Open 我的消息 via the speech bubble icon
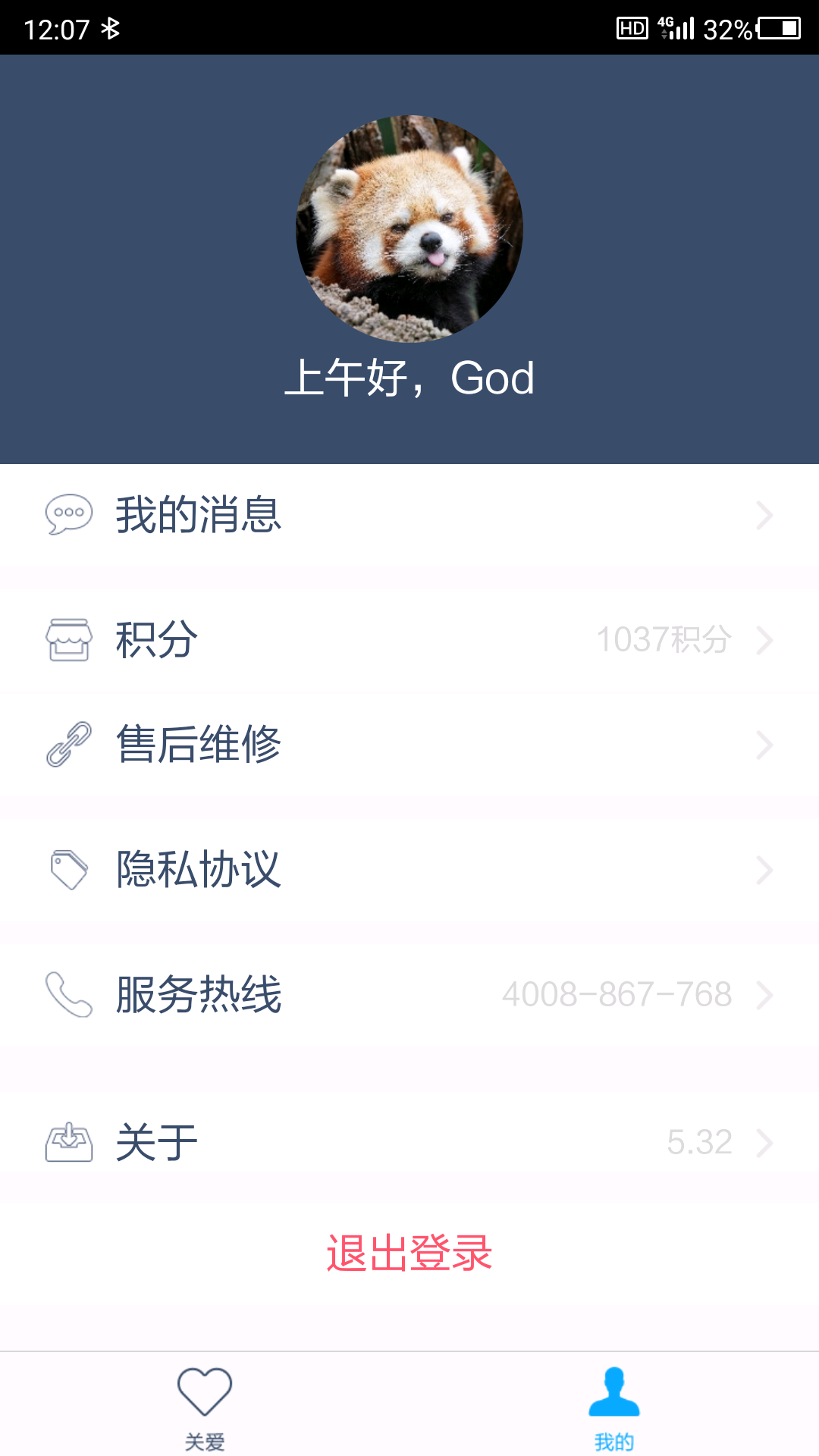819x1456 pixels. 68,516
